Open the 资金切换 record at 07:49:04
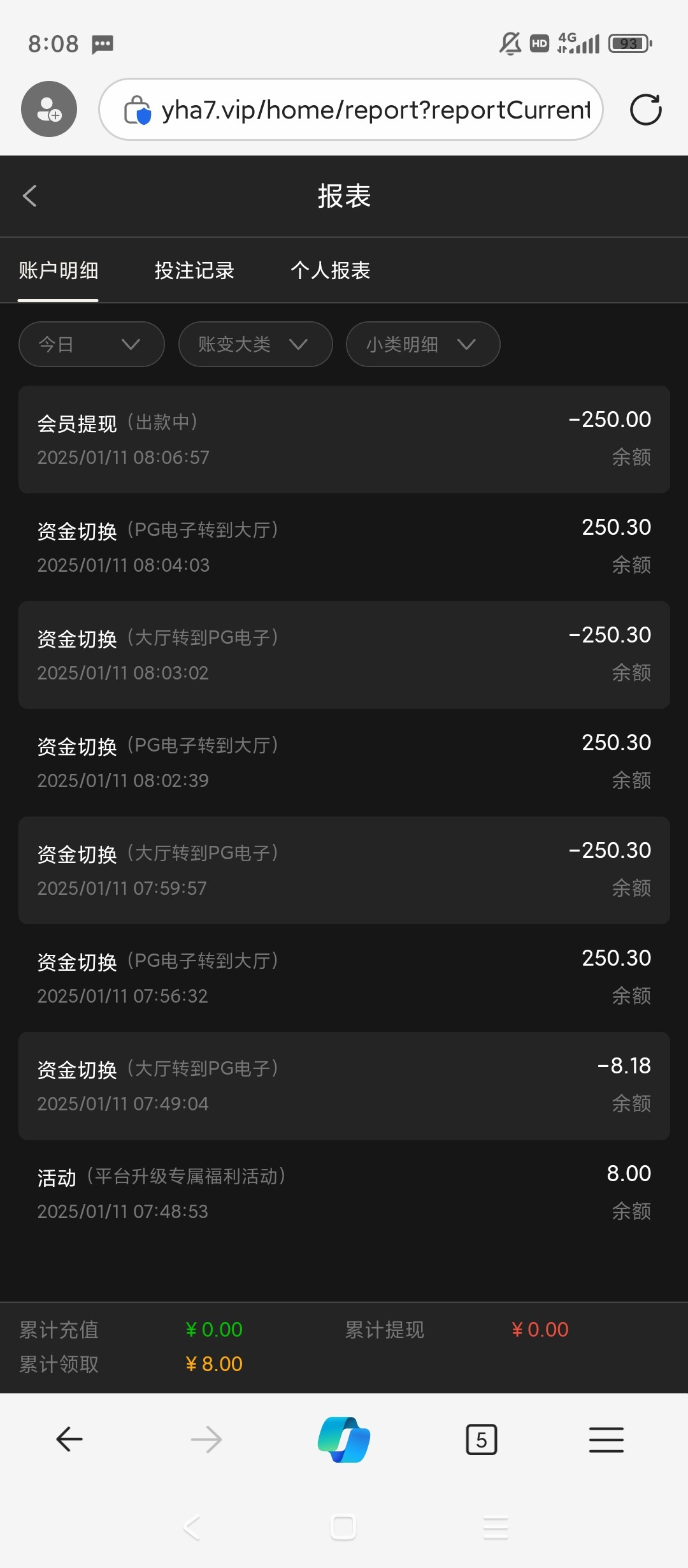The width and height of the screenshot is (688, 1568). pos(344,1085)
